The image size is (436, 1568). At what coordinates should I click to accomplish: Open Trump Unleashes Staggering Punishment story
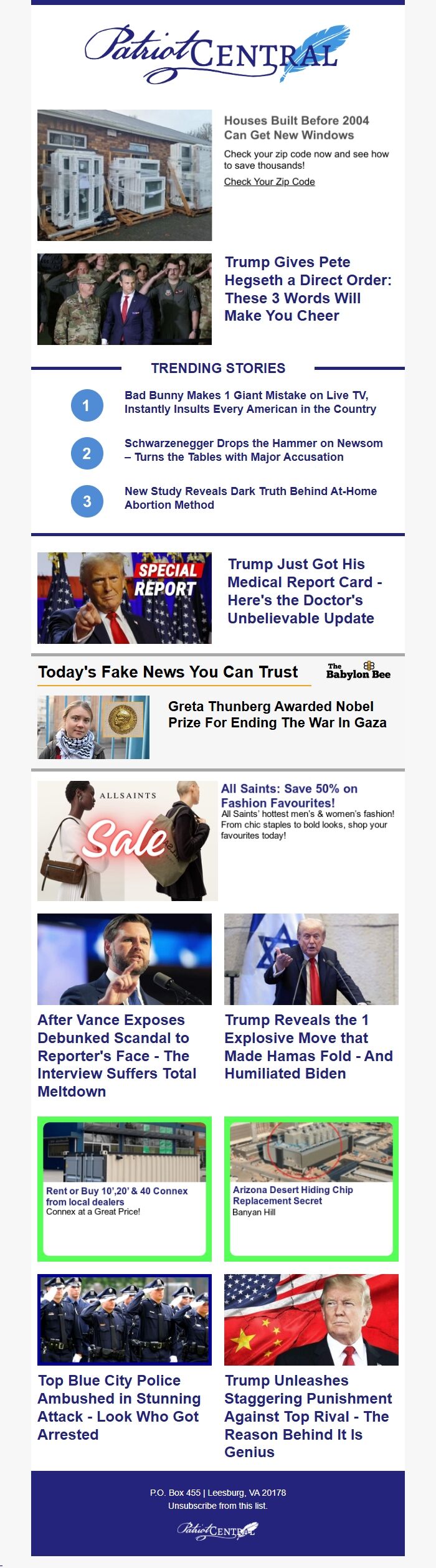[308, 1416]
